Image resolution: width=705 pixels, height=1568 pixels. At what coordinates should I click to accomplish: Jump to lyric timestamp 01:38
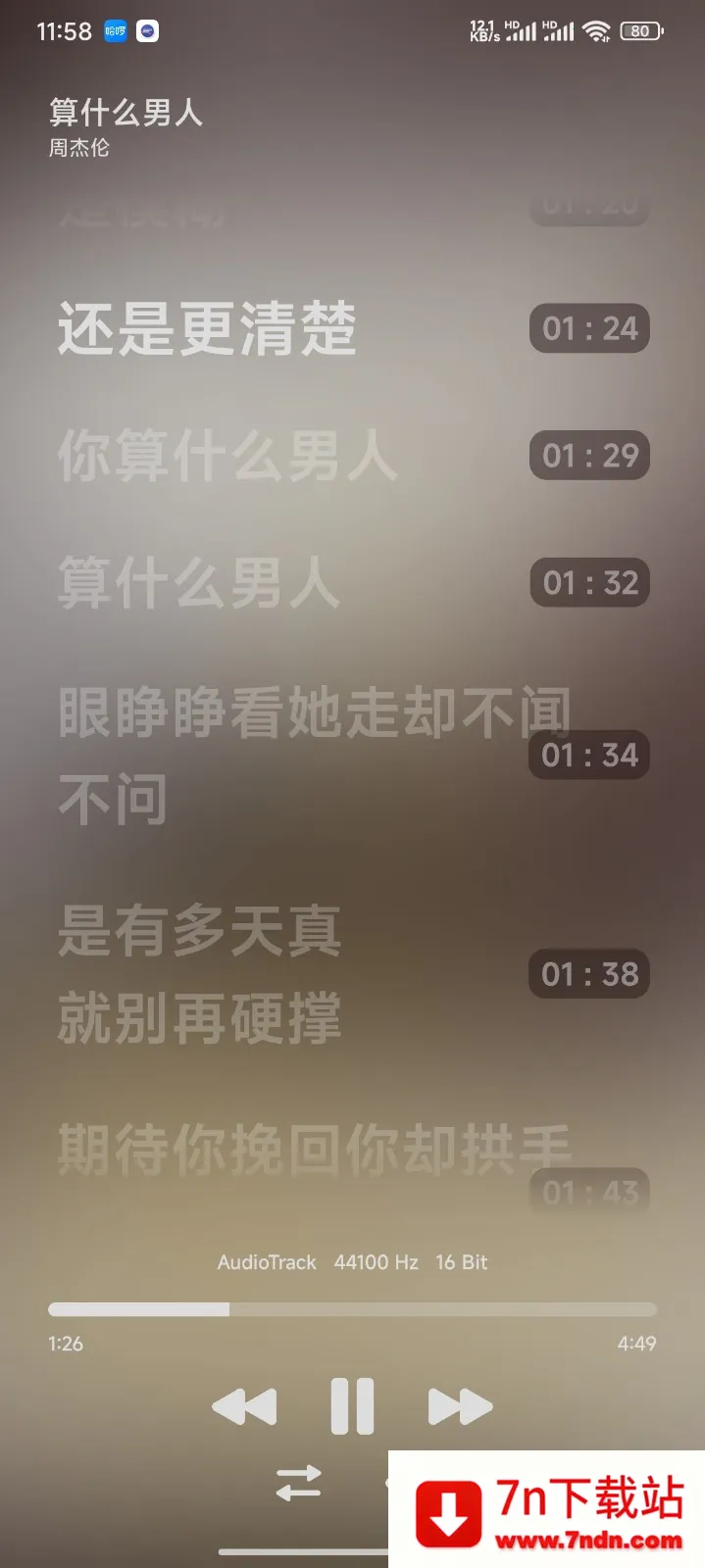tap(589, 974)
